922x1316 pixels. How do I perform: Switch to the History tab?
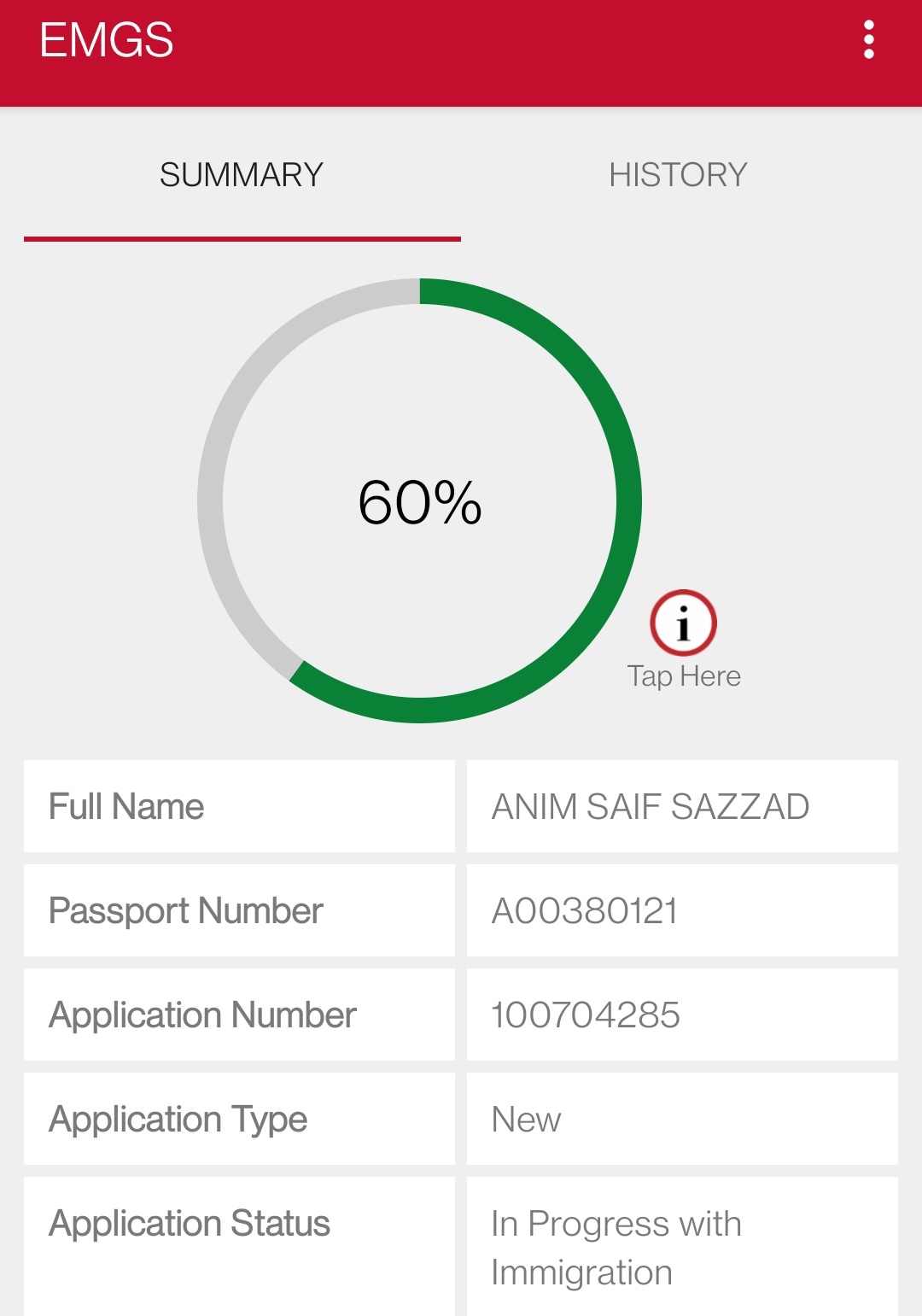click(678, 175)
